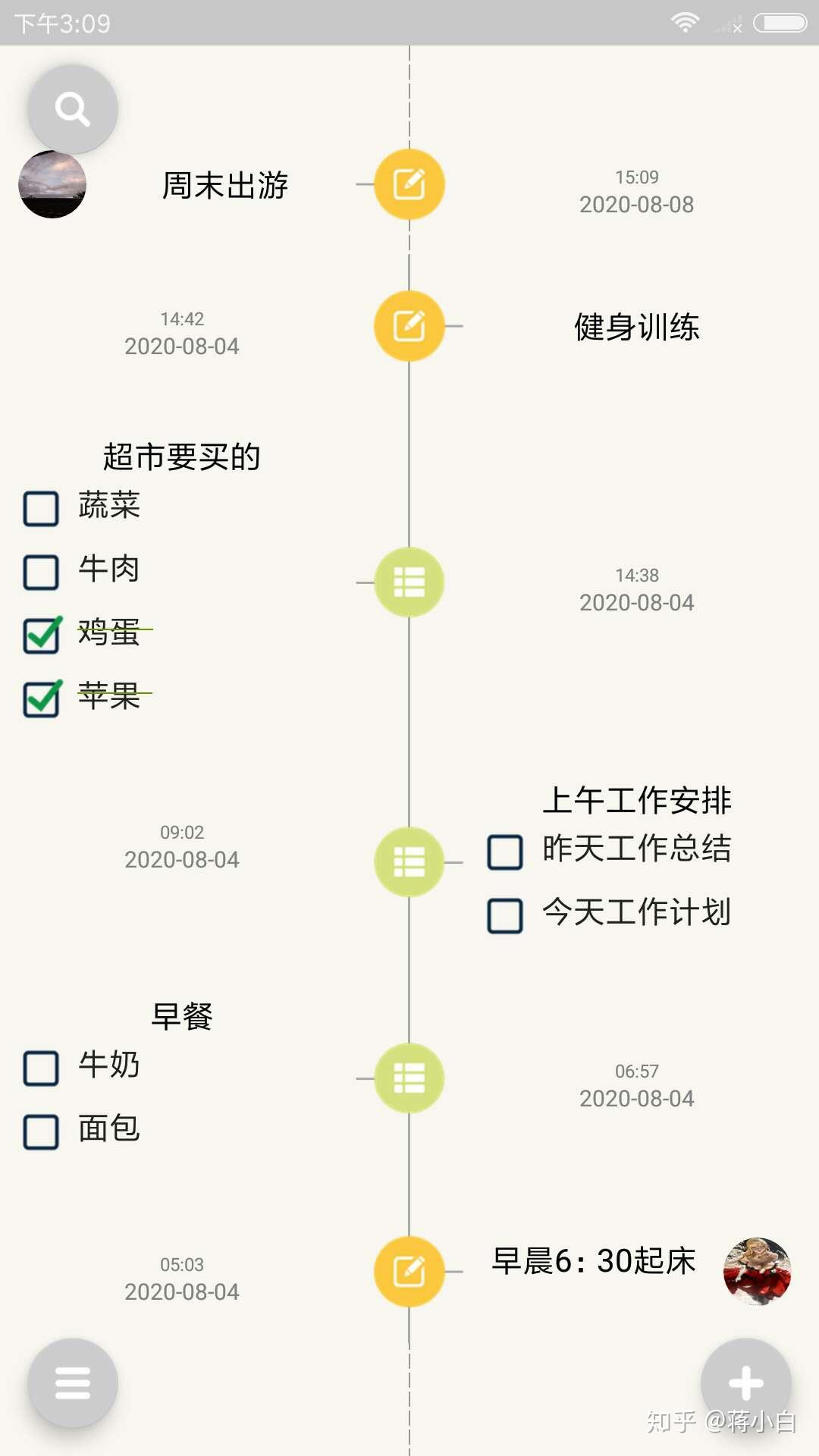View the photo on 早晨6：30起床 note
819x1456 pixels.
point(757,1271)
